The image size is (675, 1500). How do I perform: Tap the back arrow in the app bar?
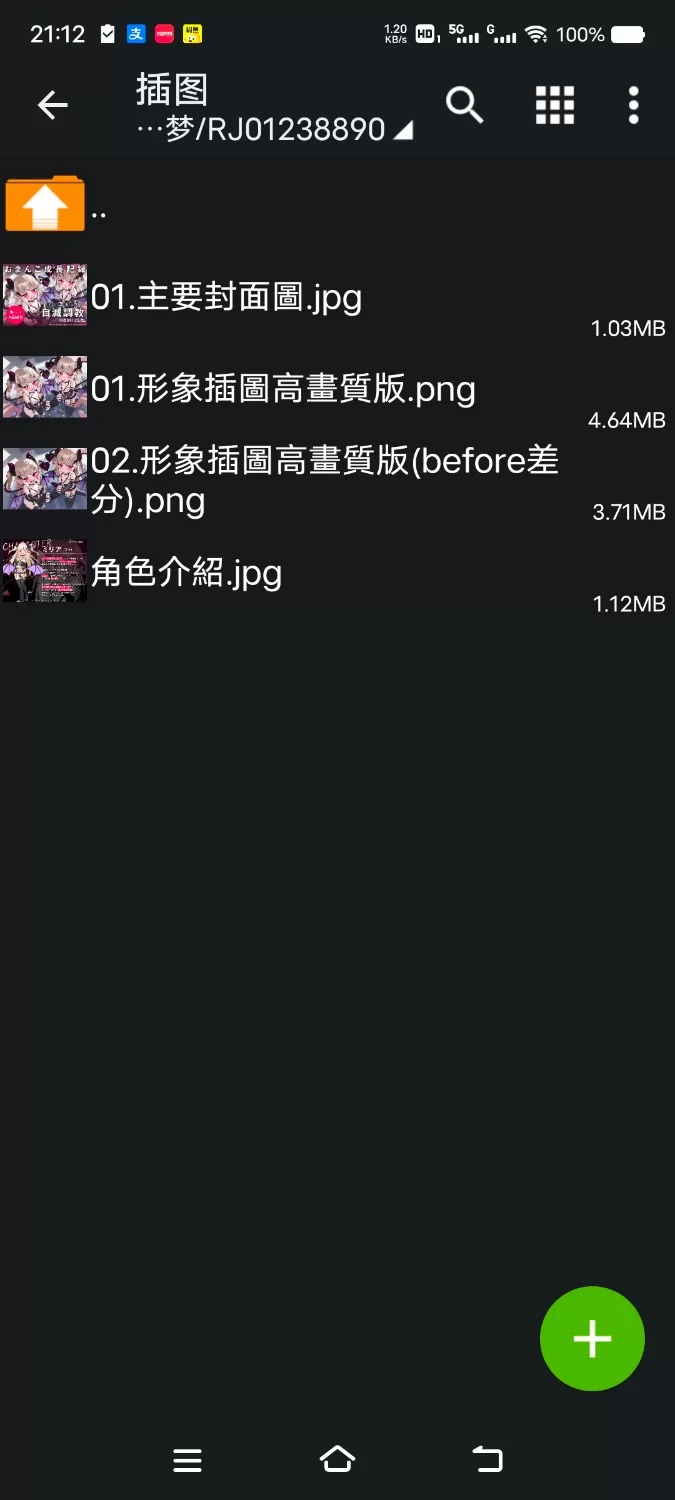pyautogui.click(x=52, y=105)
